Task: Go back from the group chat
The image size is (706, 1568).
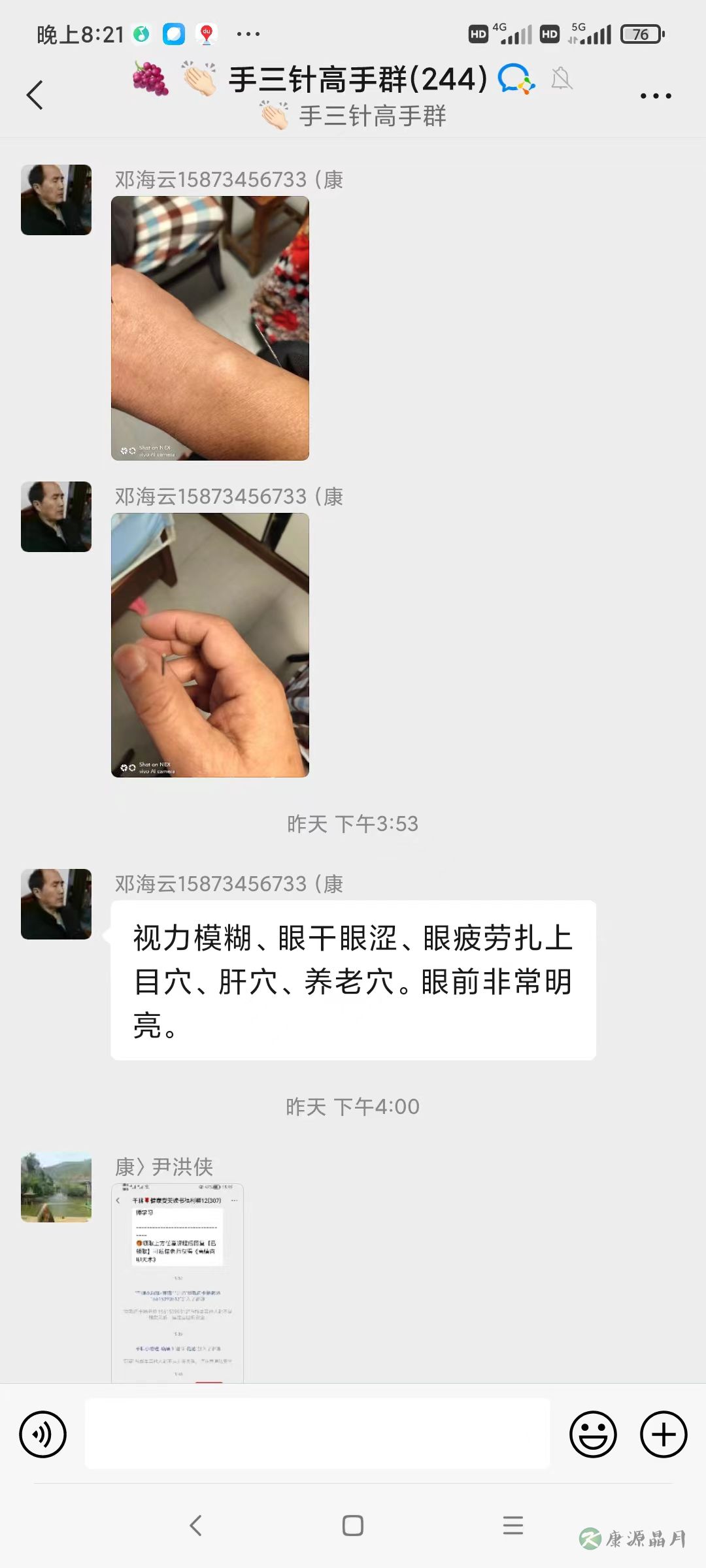Action: (x=35, y=95)
